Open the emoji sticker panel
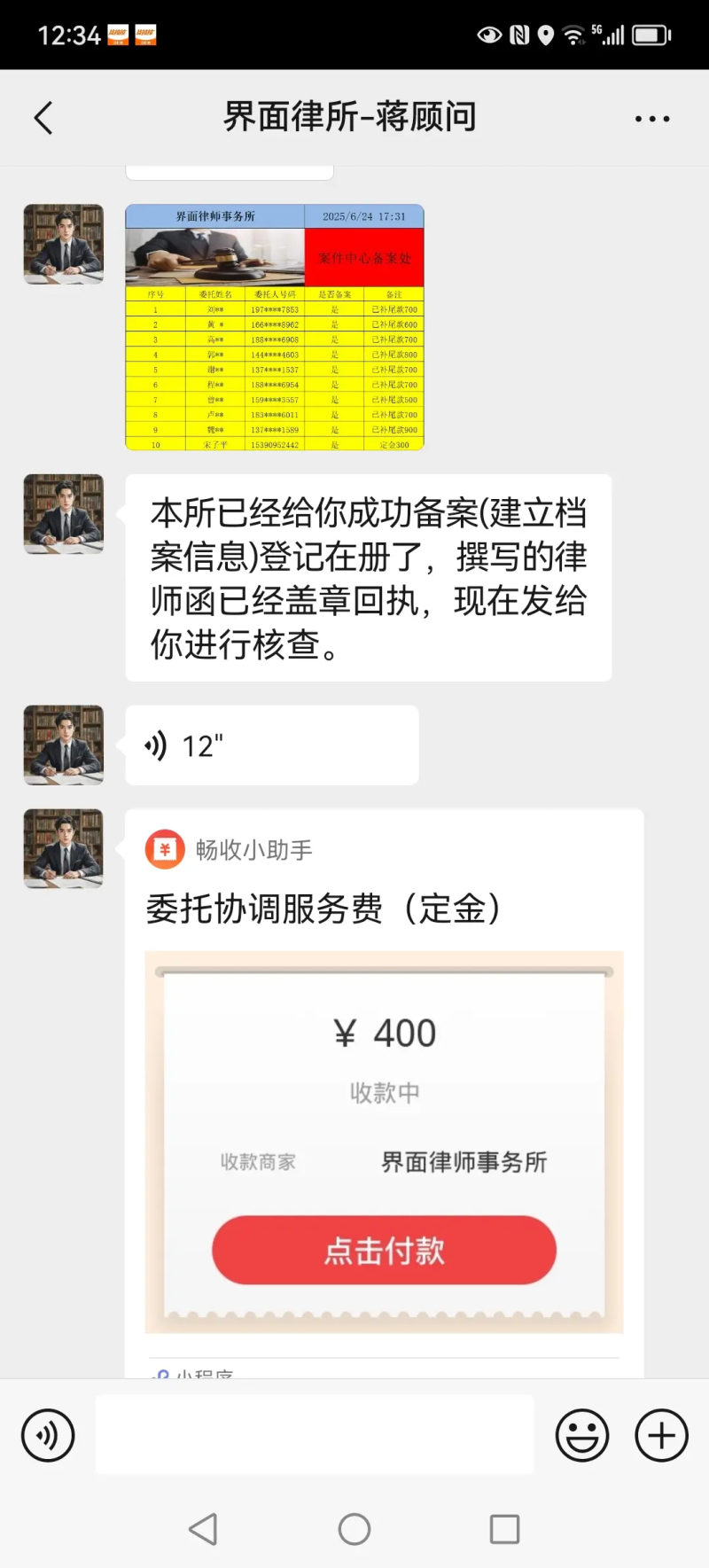The image size is (709, 1568). (x=582, y=1435)
